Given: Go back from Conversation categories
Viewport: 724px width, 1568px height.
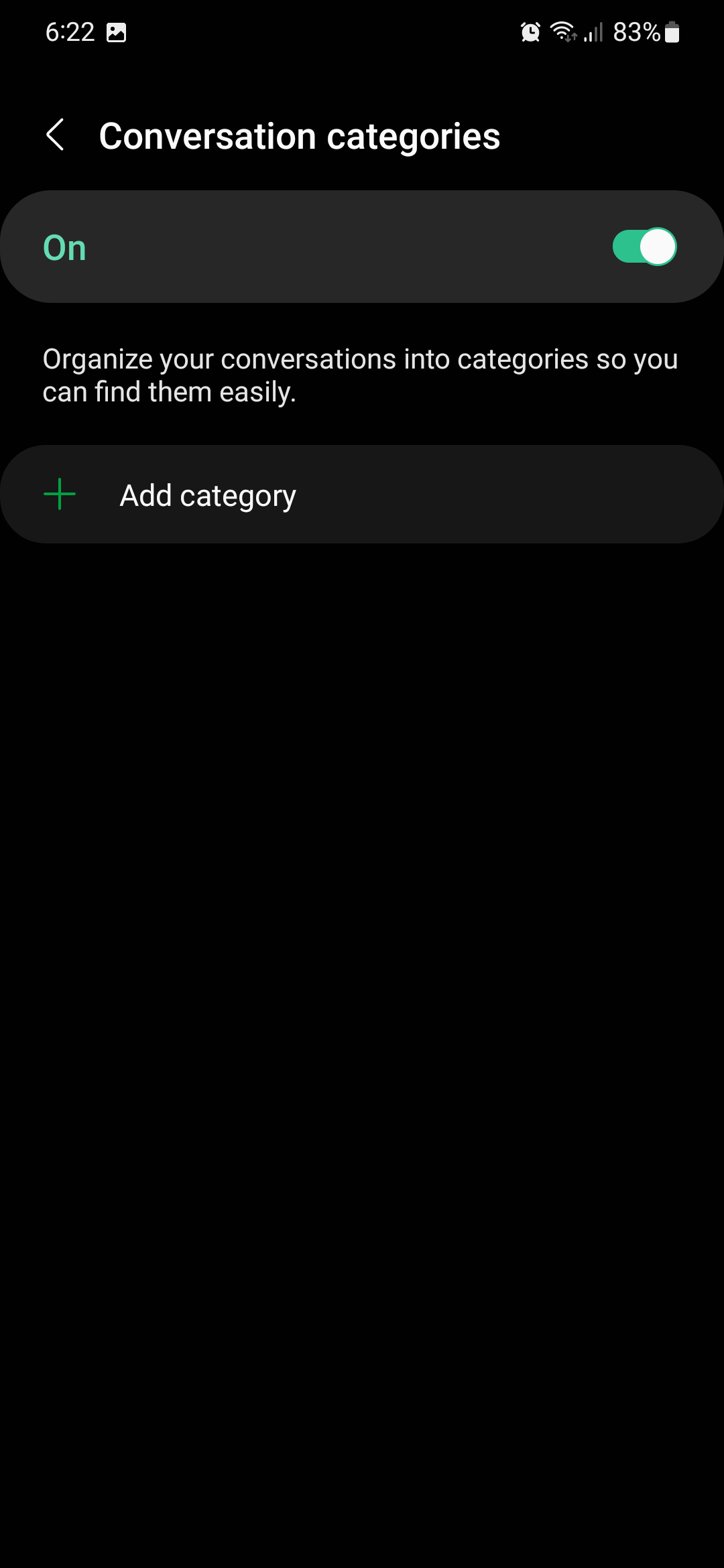Looking at the screenshot, I should tap(56, 135).
